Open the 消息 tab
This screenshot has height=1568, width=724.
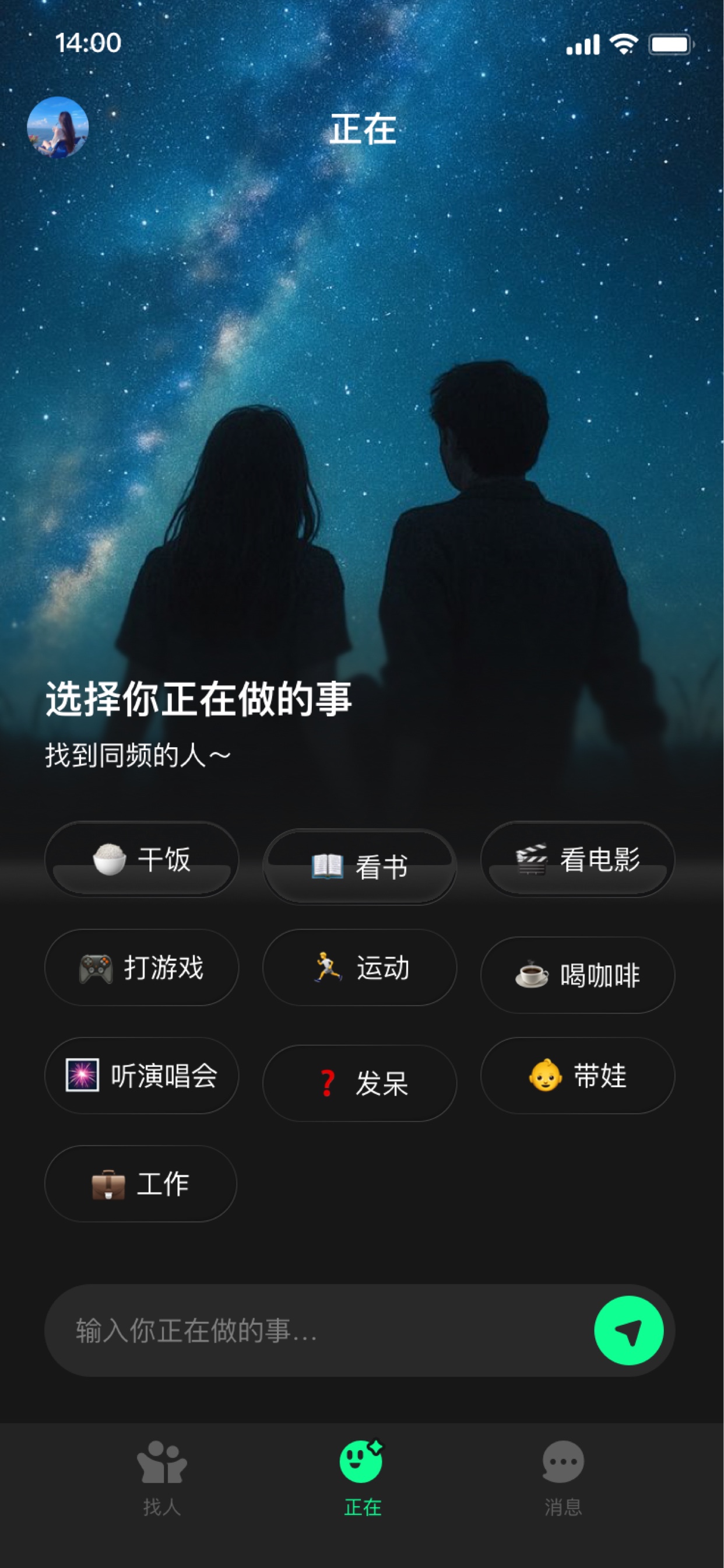[563, 1478]
